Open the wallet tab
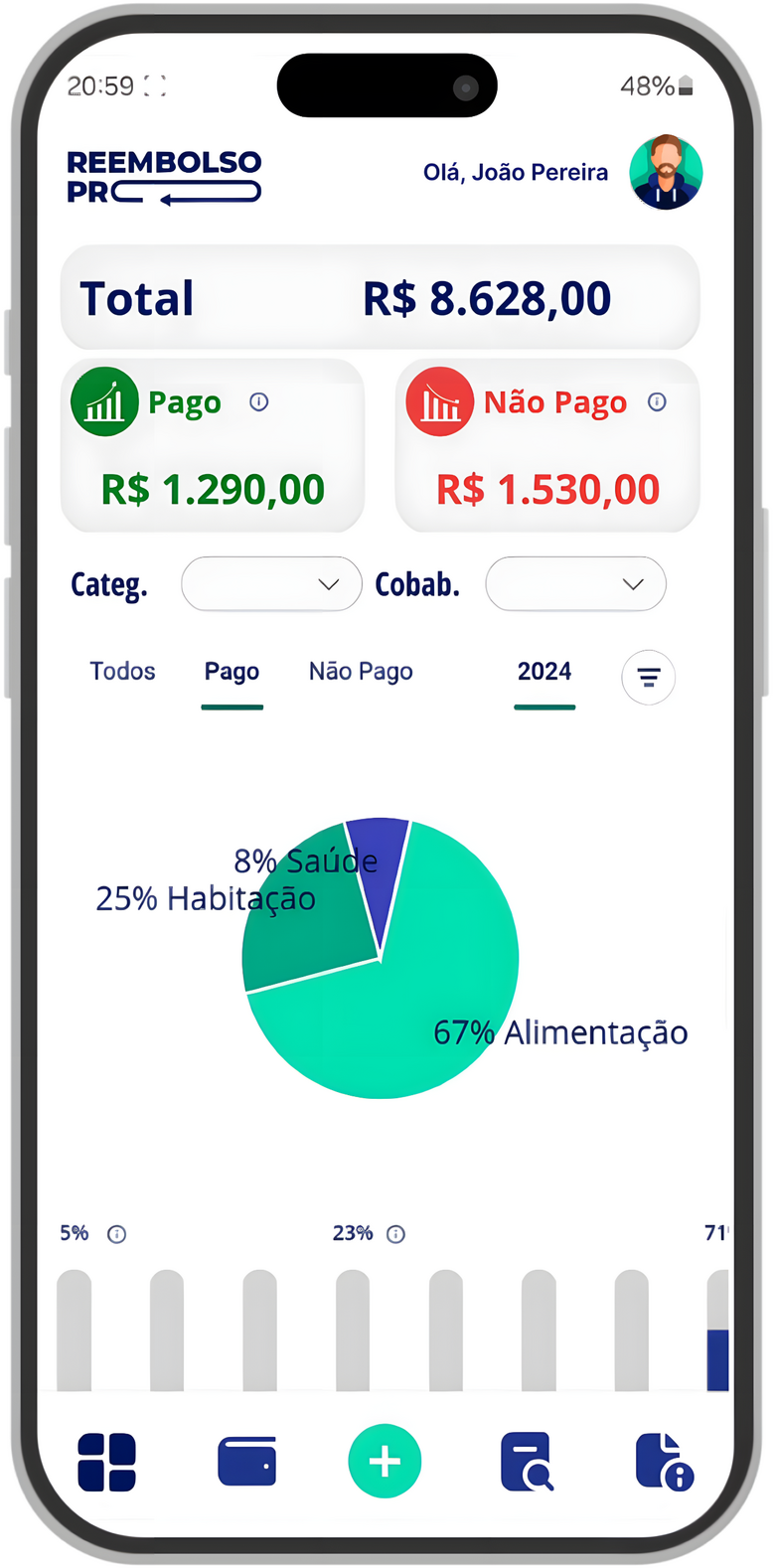 point(246,1462)
